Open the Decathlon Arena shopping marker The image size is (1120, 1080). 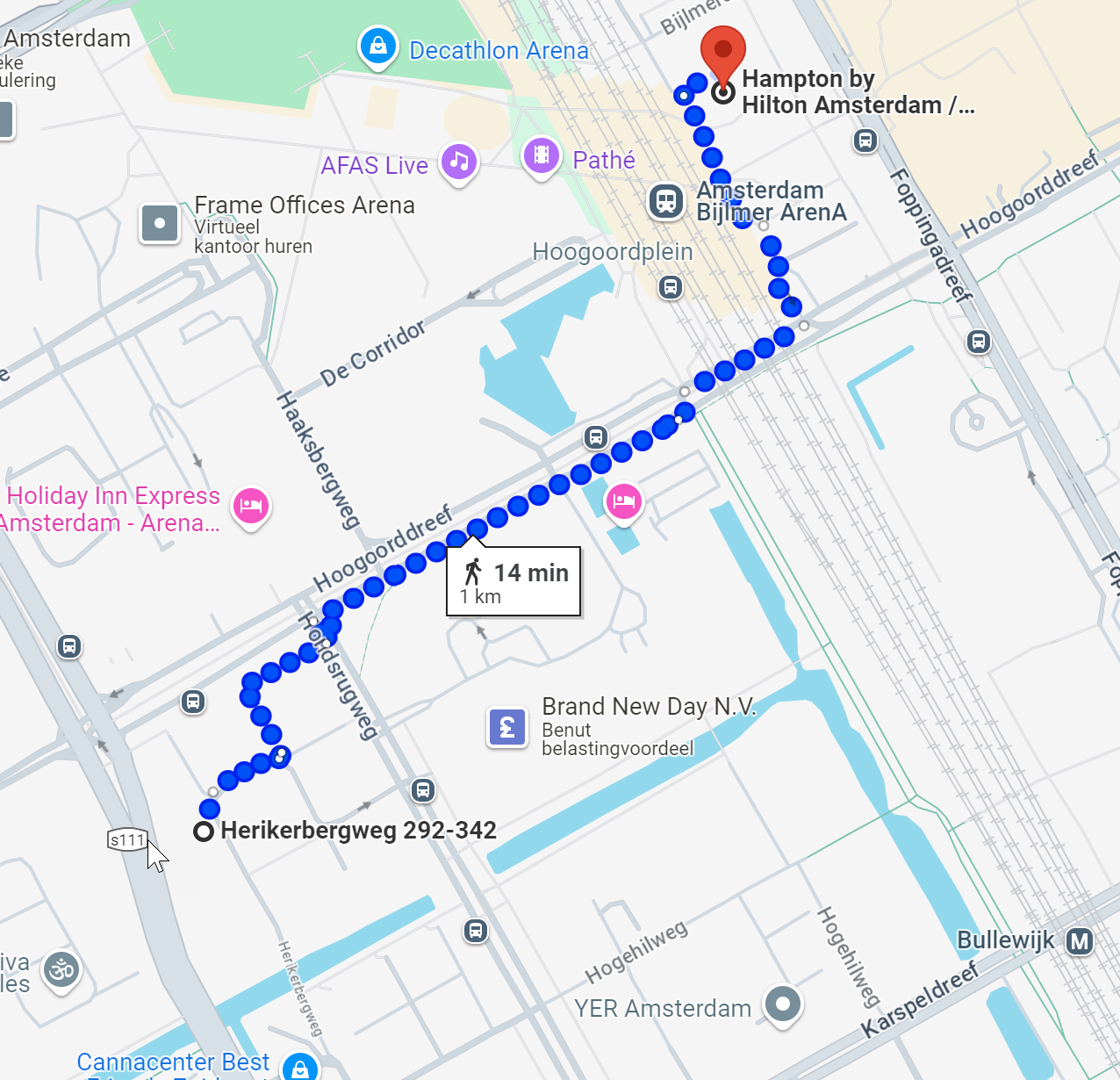377,46
